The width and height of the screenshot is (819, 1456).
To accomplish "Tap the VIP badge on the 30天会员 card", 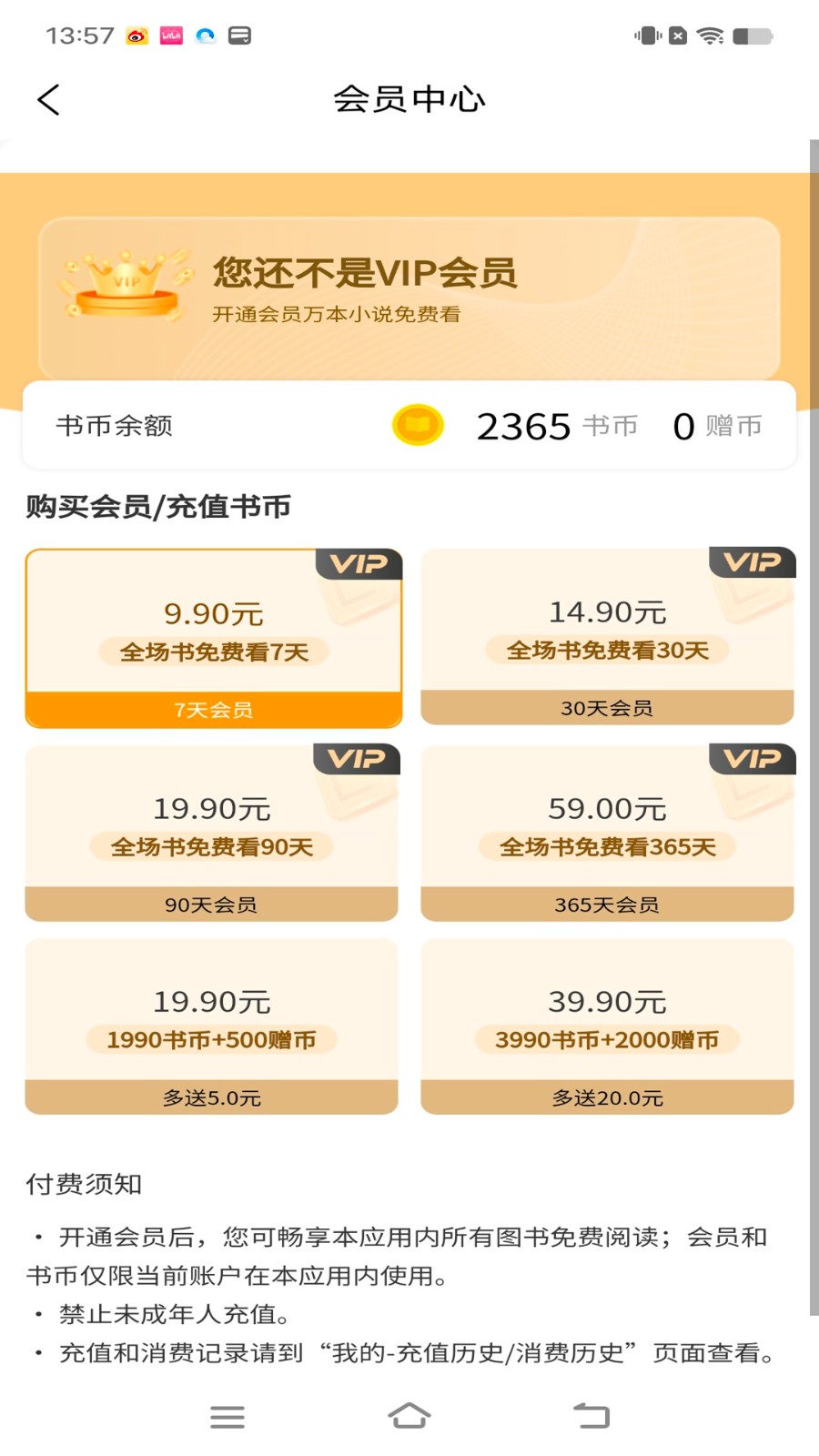I will coord(750,562).
